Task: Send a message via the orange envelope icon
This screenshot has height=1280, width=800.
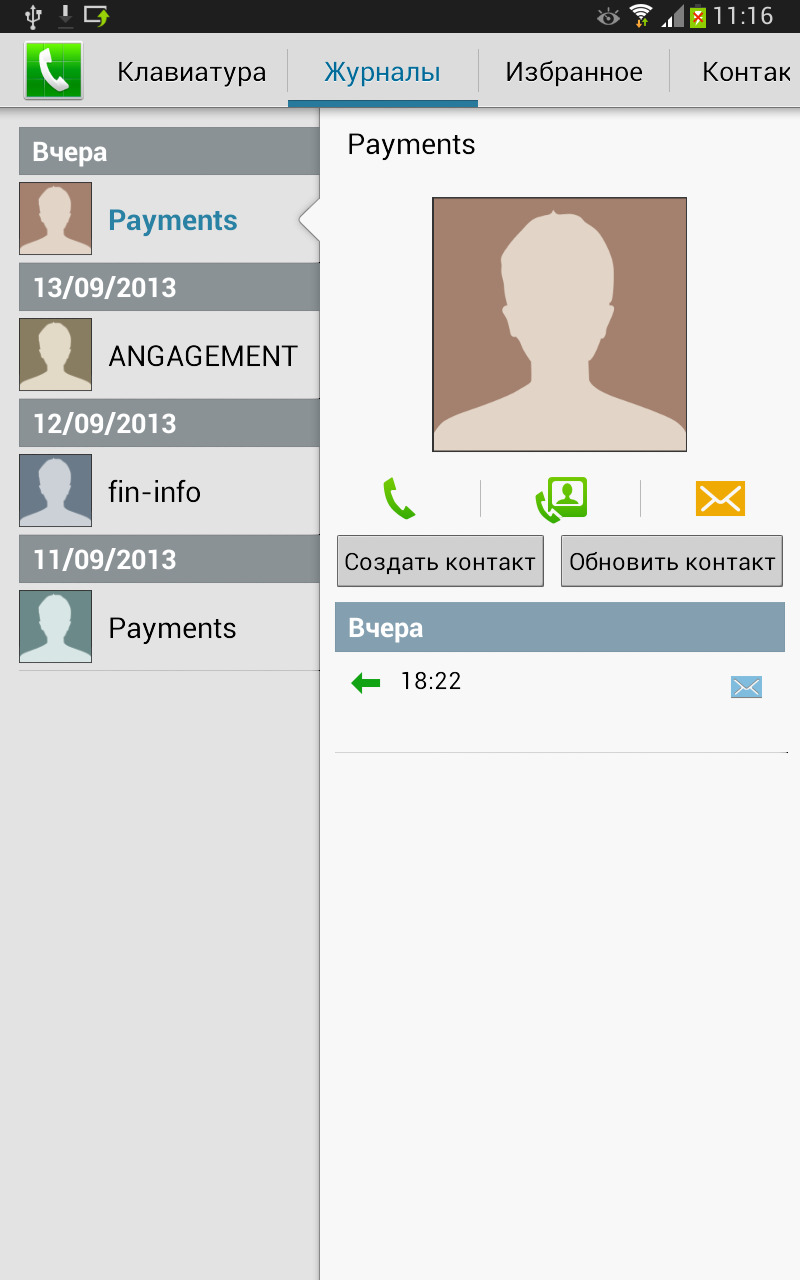Action: 720,498
